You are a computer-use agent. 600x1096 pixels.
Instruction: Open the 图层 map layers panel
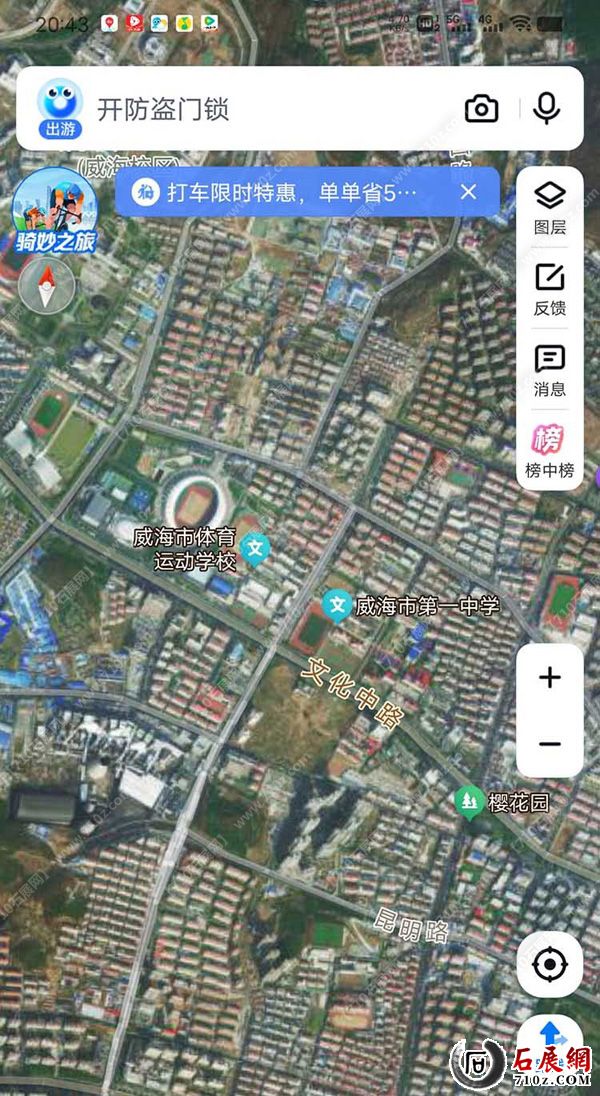coord(549,208)
